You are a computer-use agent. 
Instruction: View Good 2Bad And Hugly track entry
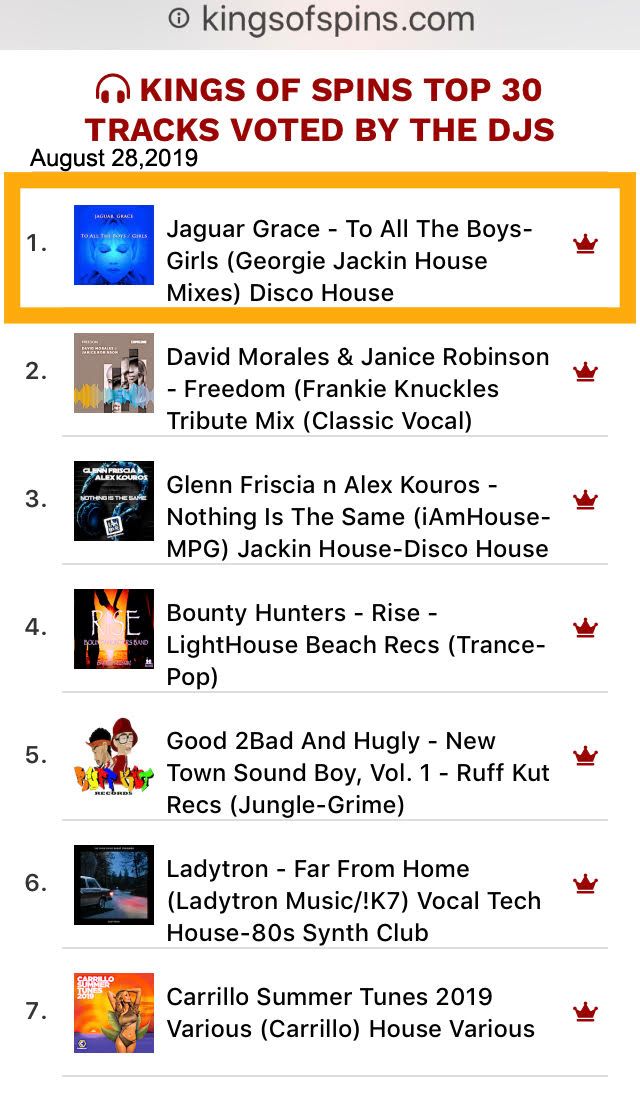[357, 773]
